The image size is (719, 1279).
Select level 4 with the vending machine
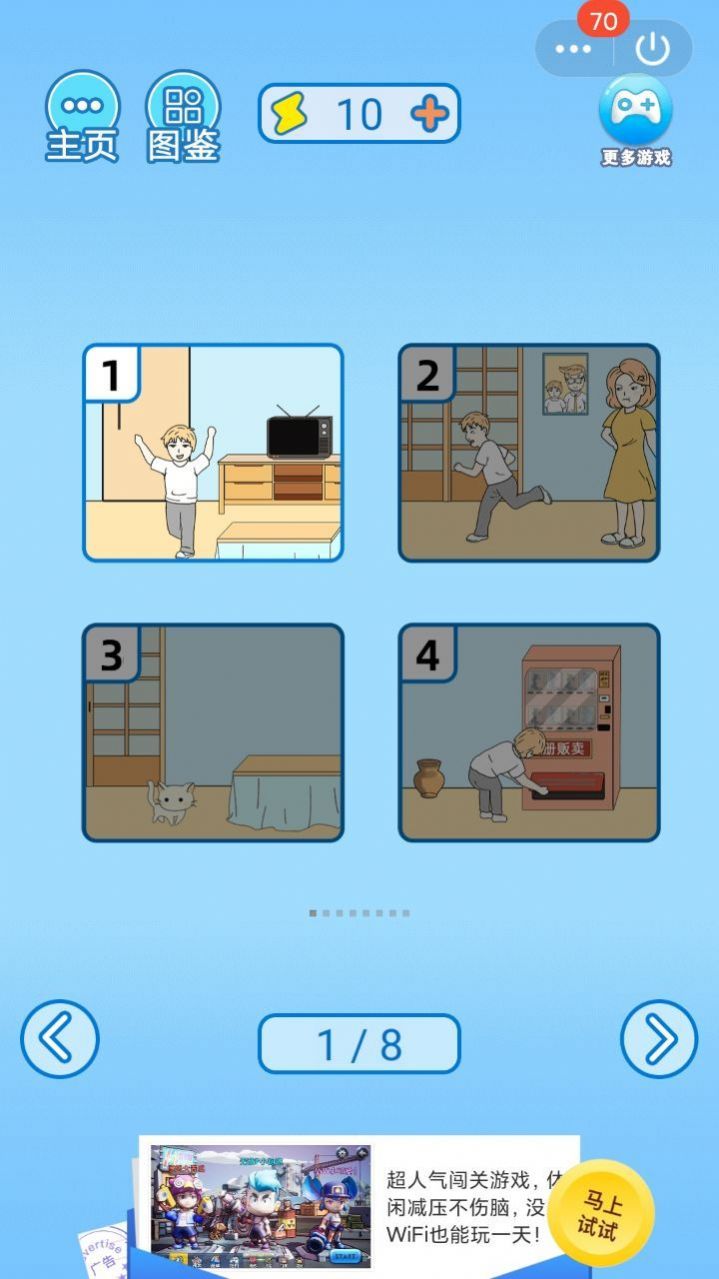coord(529,733)
